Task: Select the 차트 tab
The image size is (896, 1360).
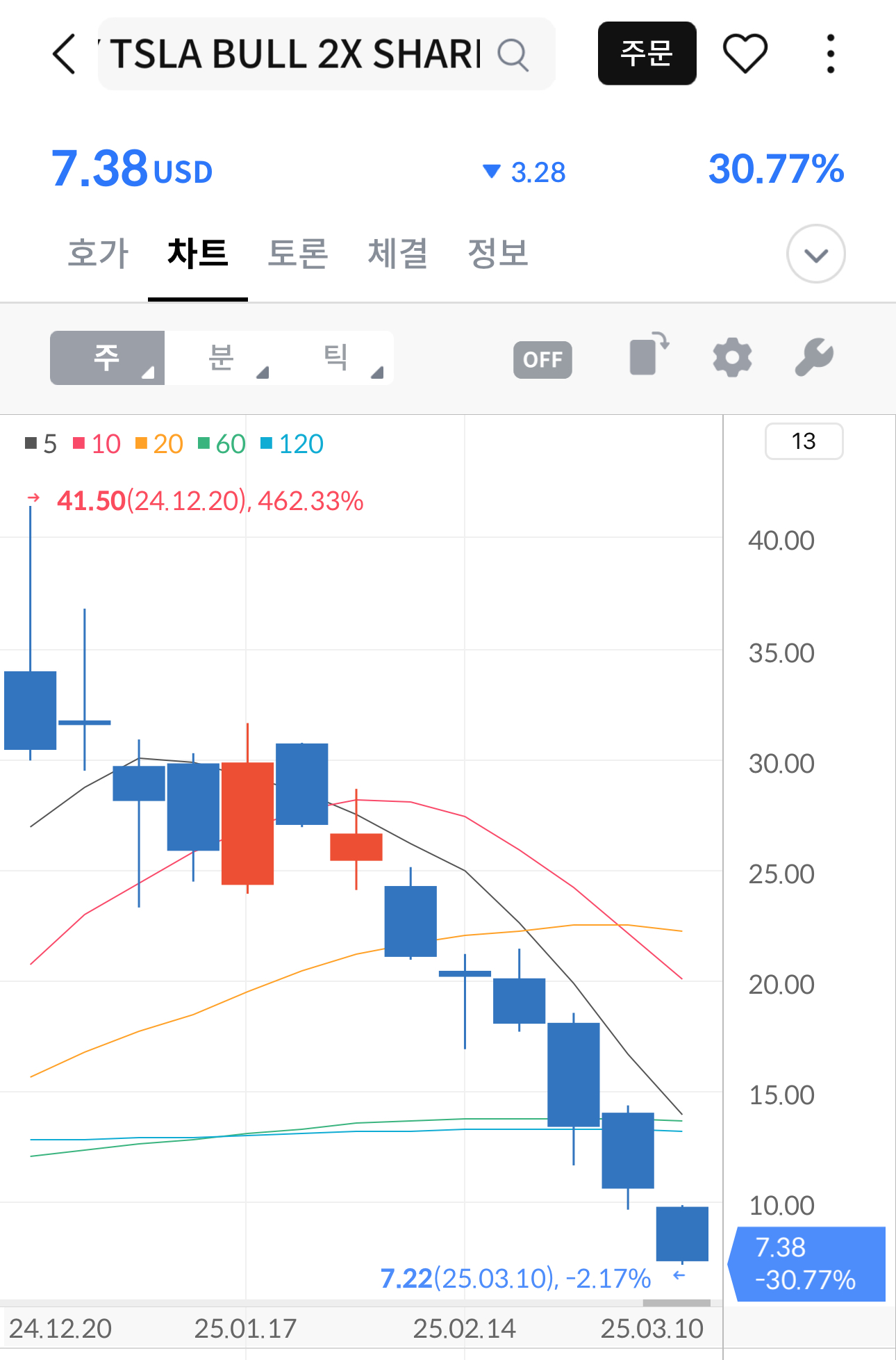Action: tap(198, 253)
